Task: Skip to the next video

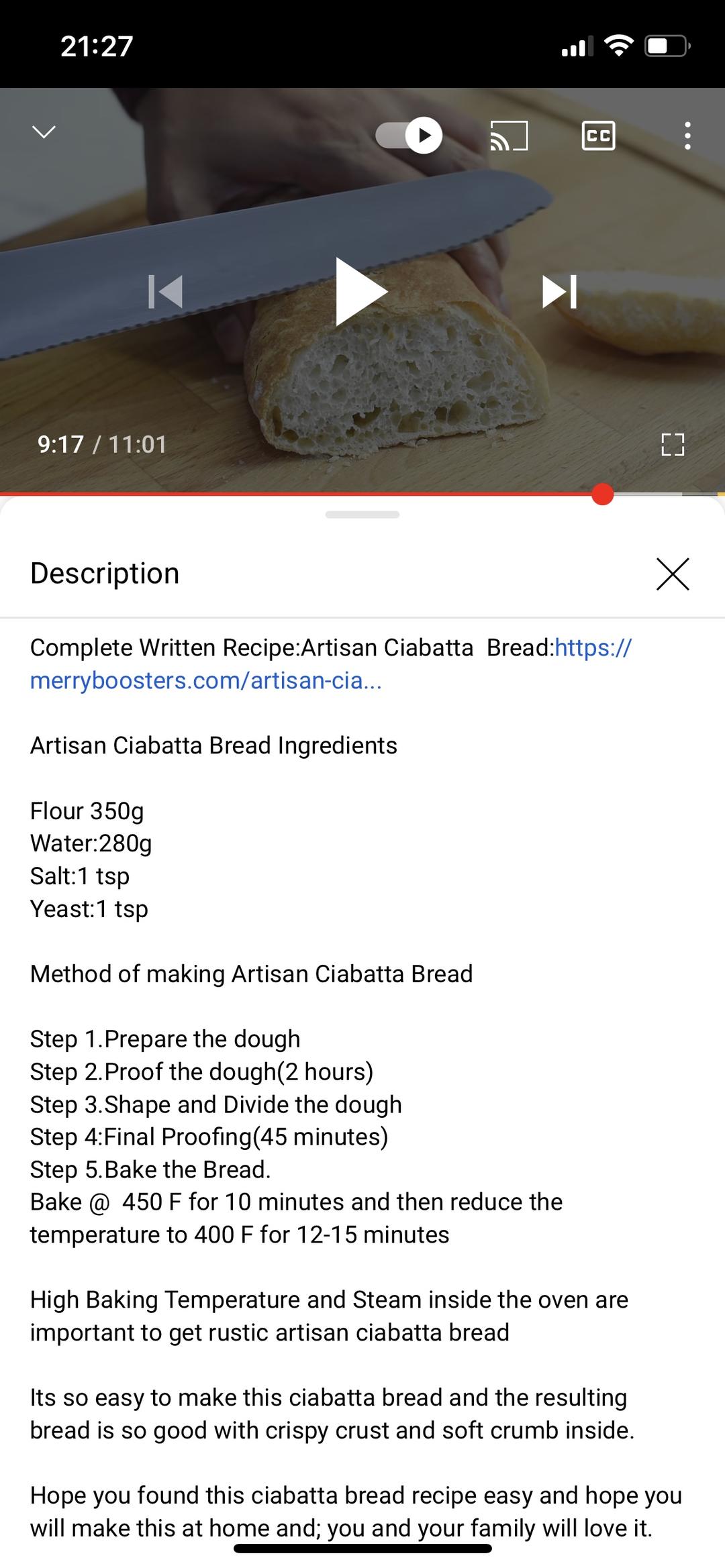Action: tap(559, 292)
